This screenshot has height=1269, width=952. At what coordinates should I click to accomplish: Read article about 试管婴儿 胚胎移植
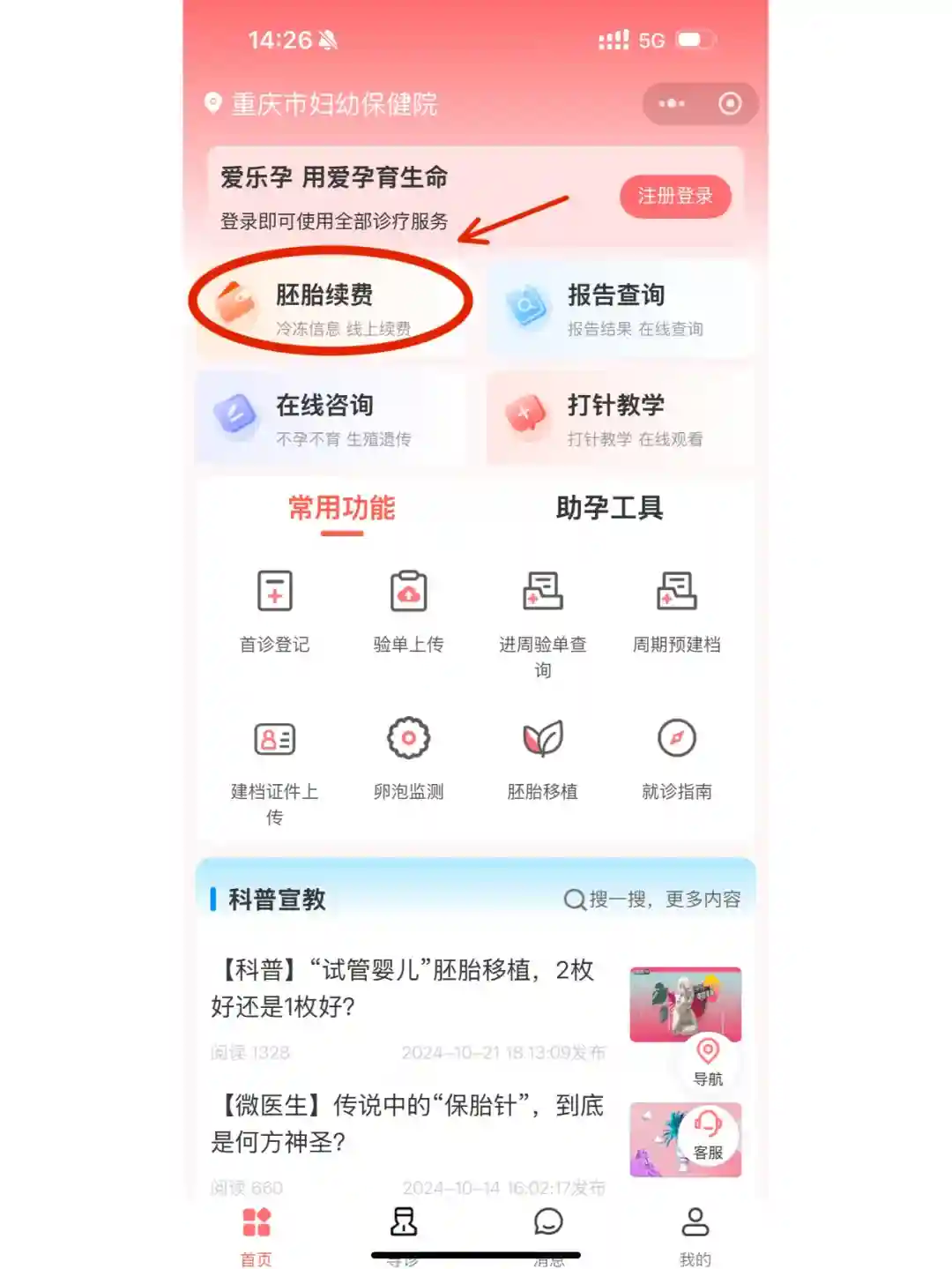click(x=405, y=989)
